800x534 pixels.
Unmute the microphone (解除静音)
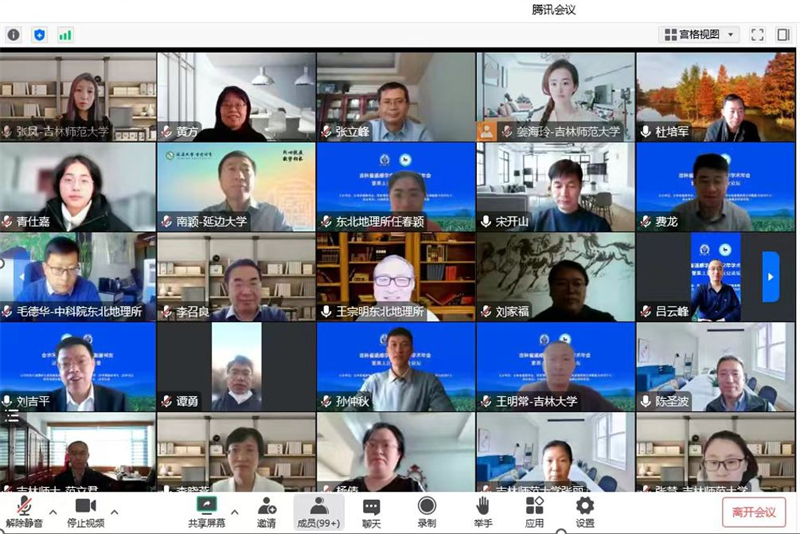coord(26,511)
